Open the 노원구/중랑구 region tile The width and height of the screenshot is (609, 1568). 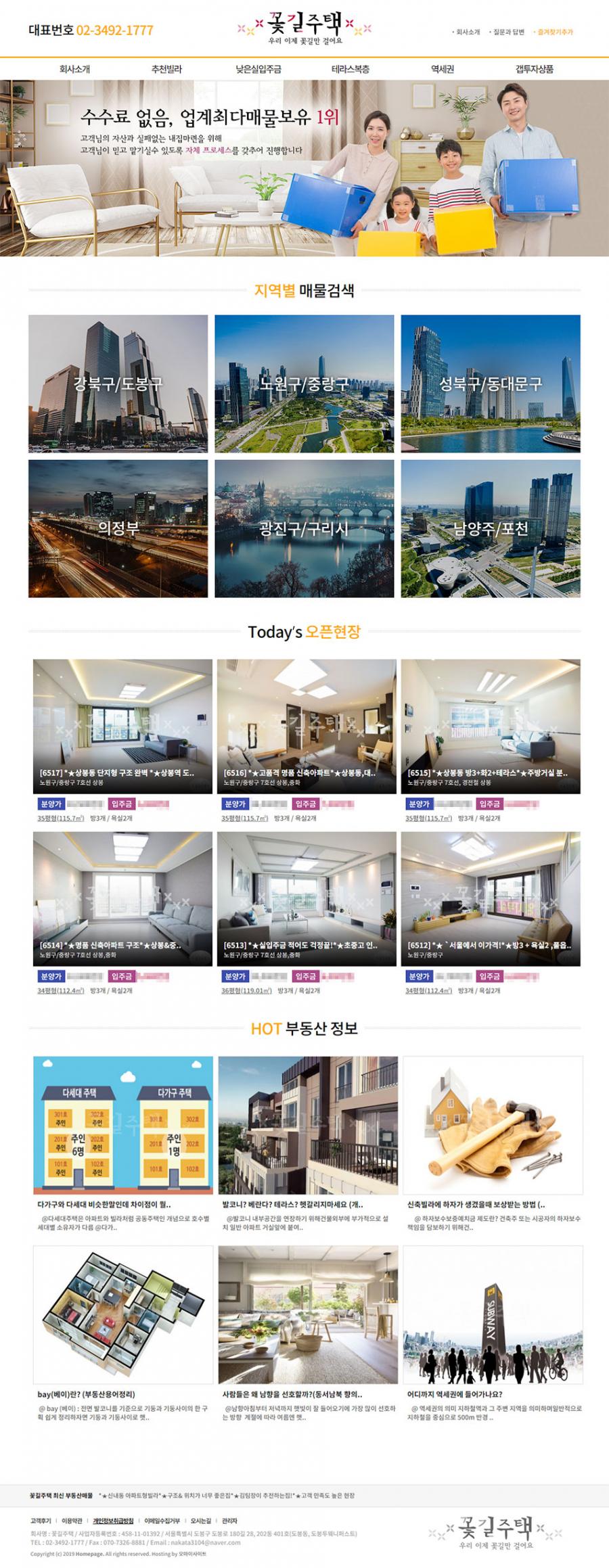pos(304,384)
